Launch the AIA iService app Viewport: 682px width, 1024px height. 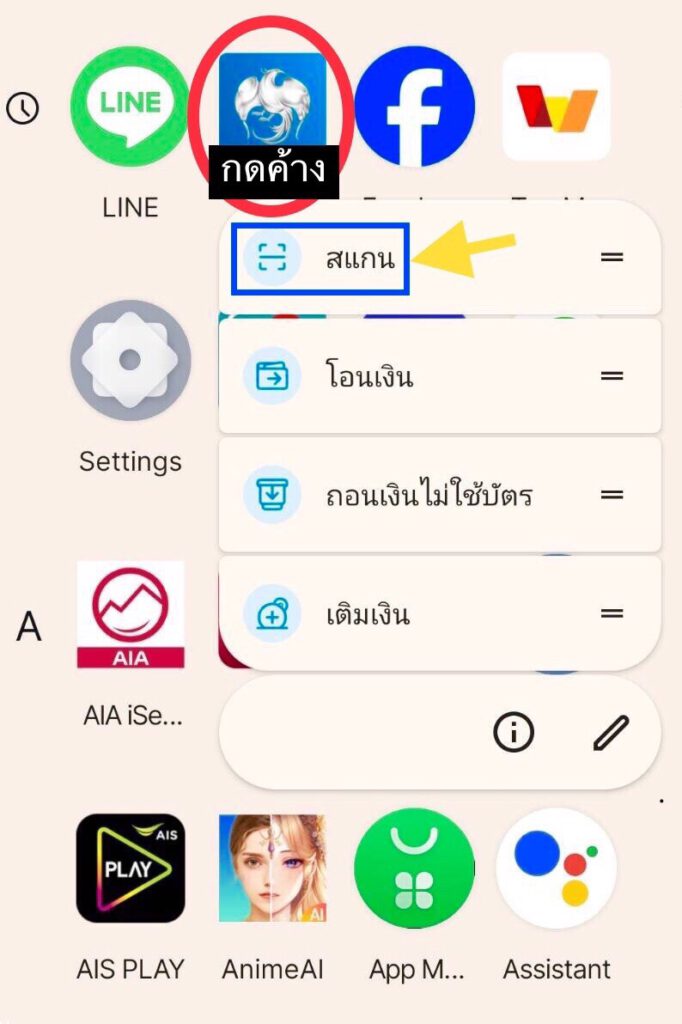130,615
